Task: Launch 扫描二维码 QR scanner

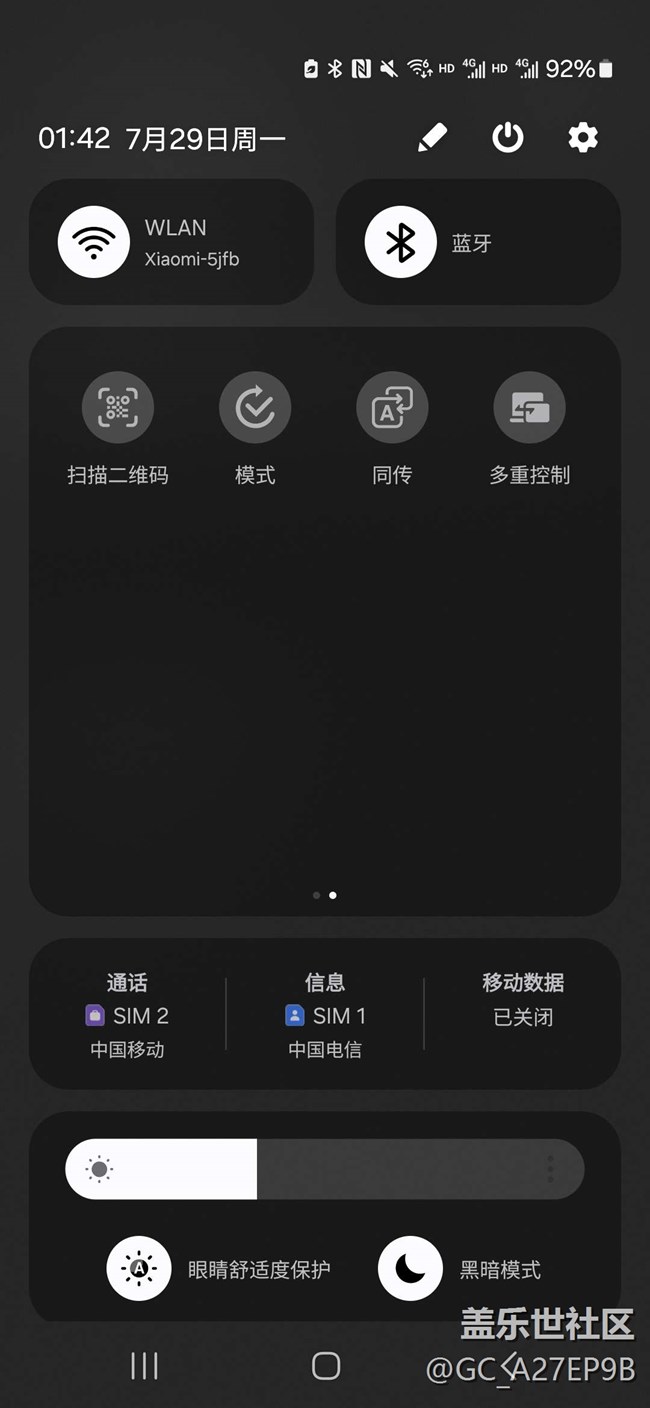Action: click(118, 408)
